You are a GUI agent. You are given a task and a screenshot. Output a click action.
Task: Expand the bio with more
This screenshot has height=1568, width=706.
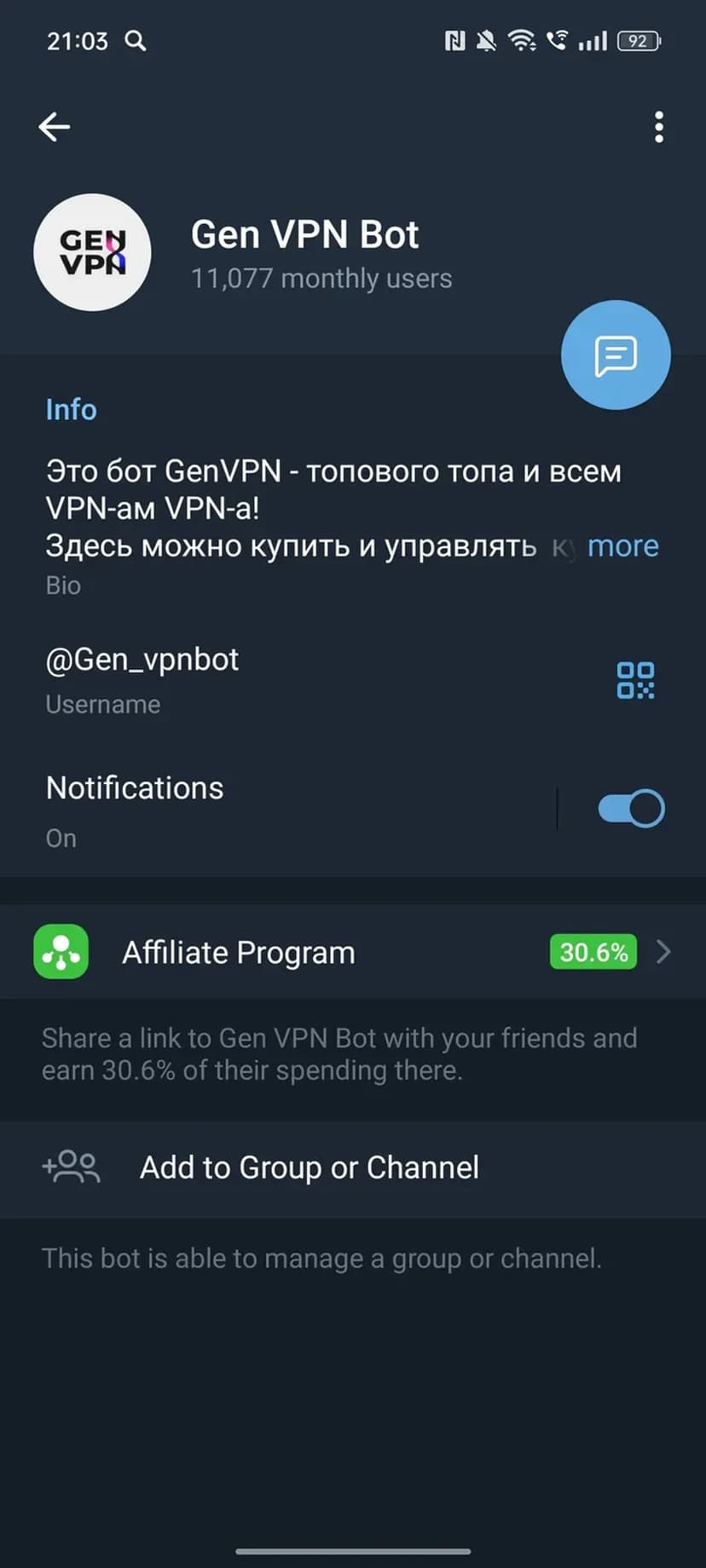622,546
